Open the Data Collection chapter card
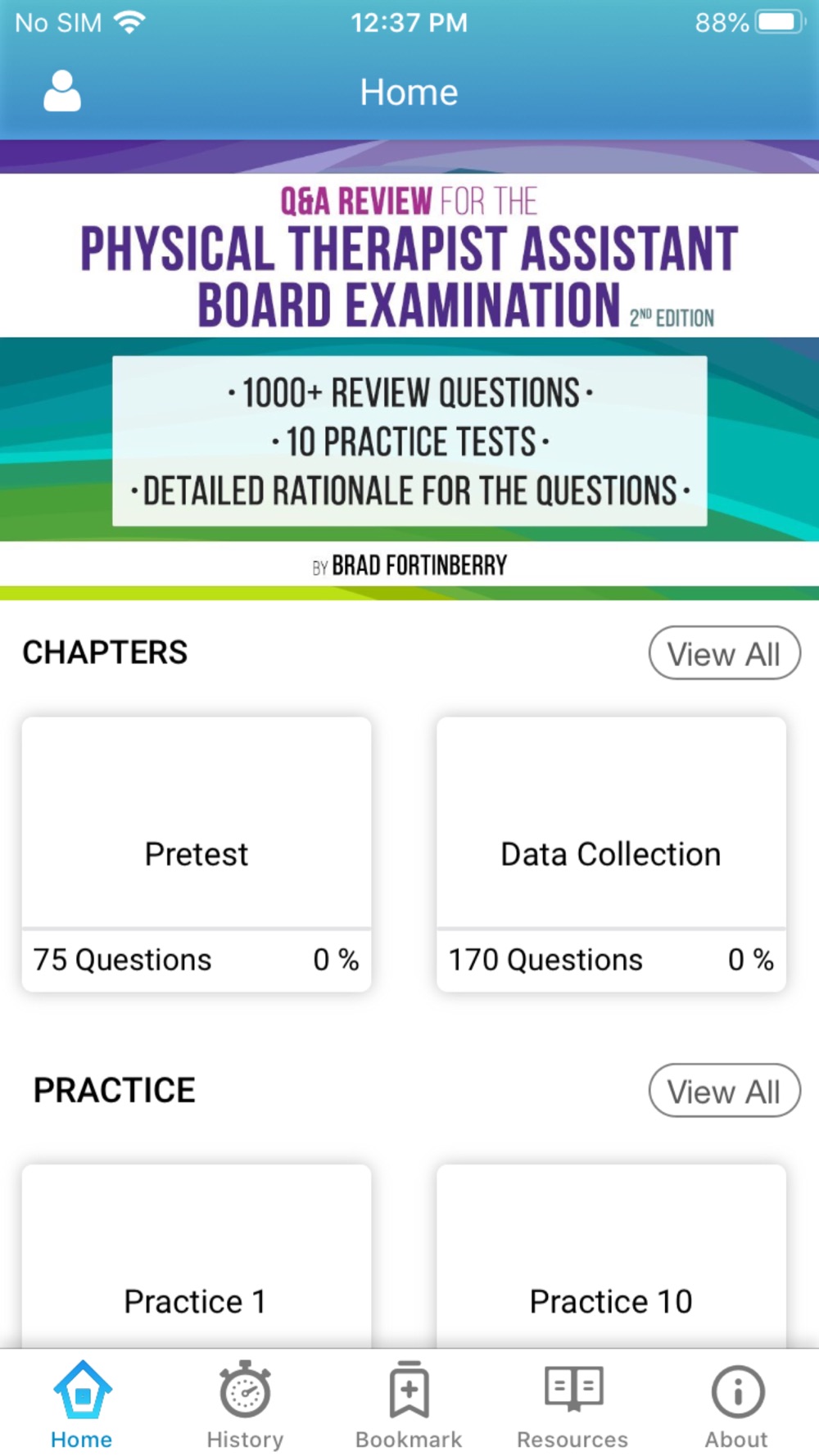Screen dimensions: 819x1456 click(x=611, y=854)
